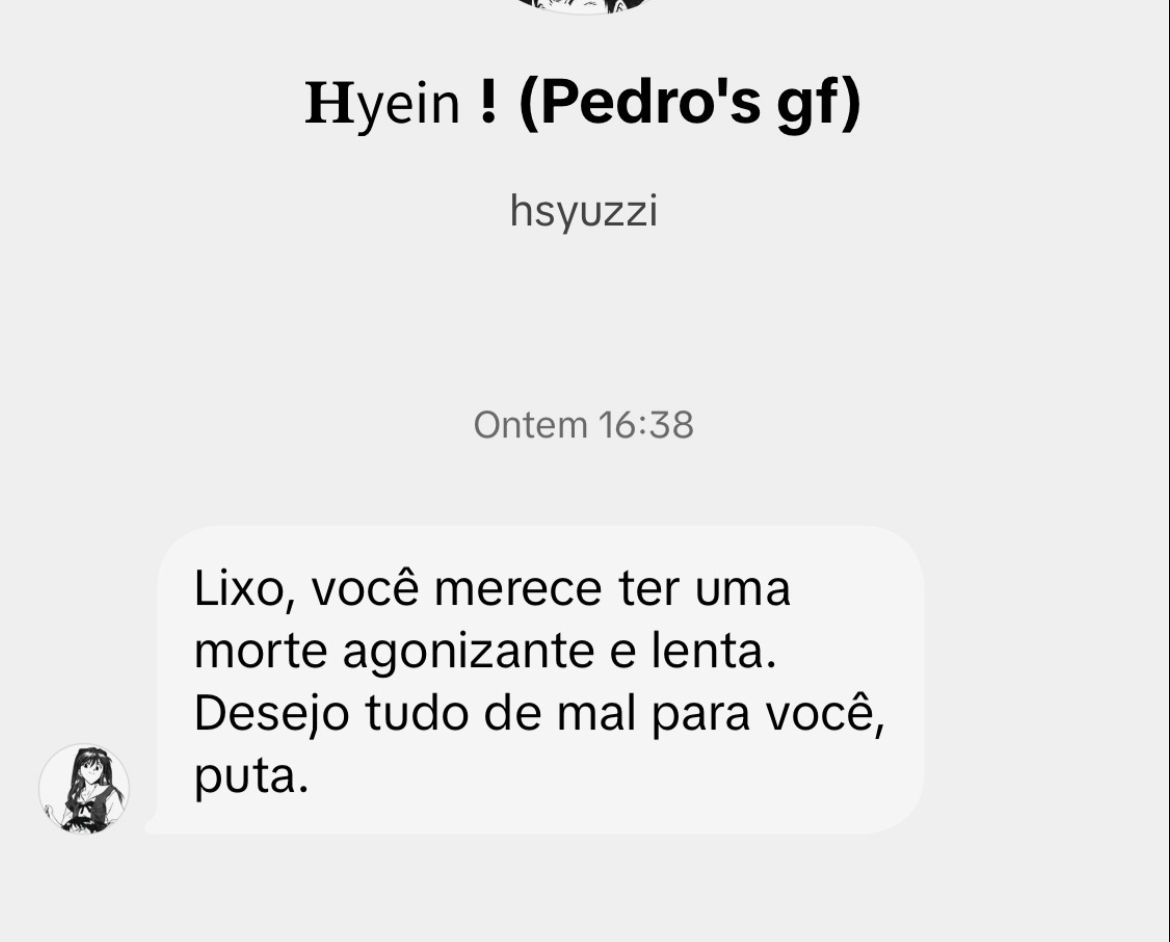The height and width of the screenshot is (942, 1170).
Task: Open sender's avatar beside the message
Action: pyautogui.click(x=84, y=788)
